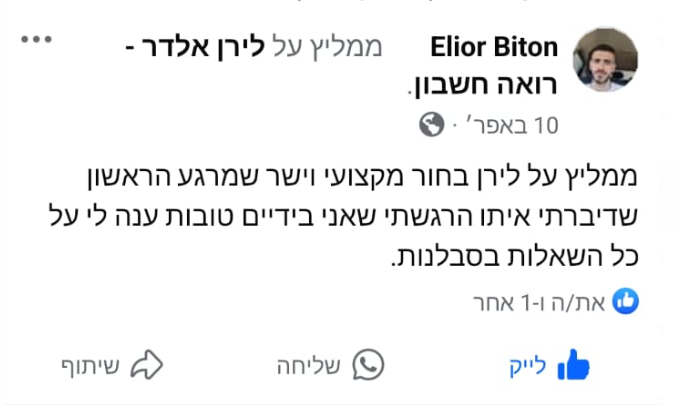The height and width of the screenshot is (405, 678).
Task: Send the post via WhatsApp שליחה
Action: (330, 365)
